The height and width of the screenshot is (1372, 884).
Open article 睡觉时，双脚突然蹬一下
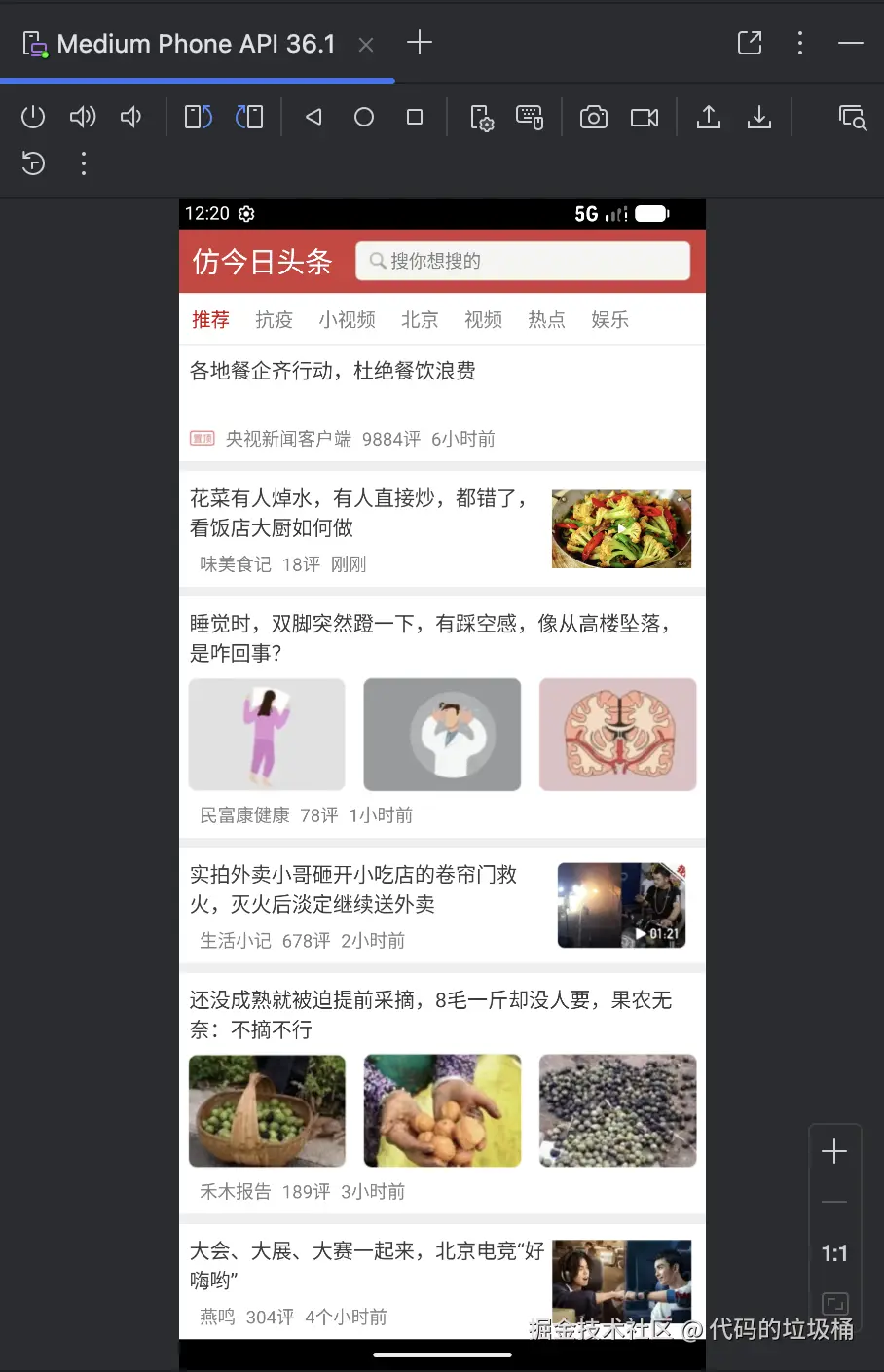[429, 637]
